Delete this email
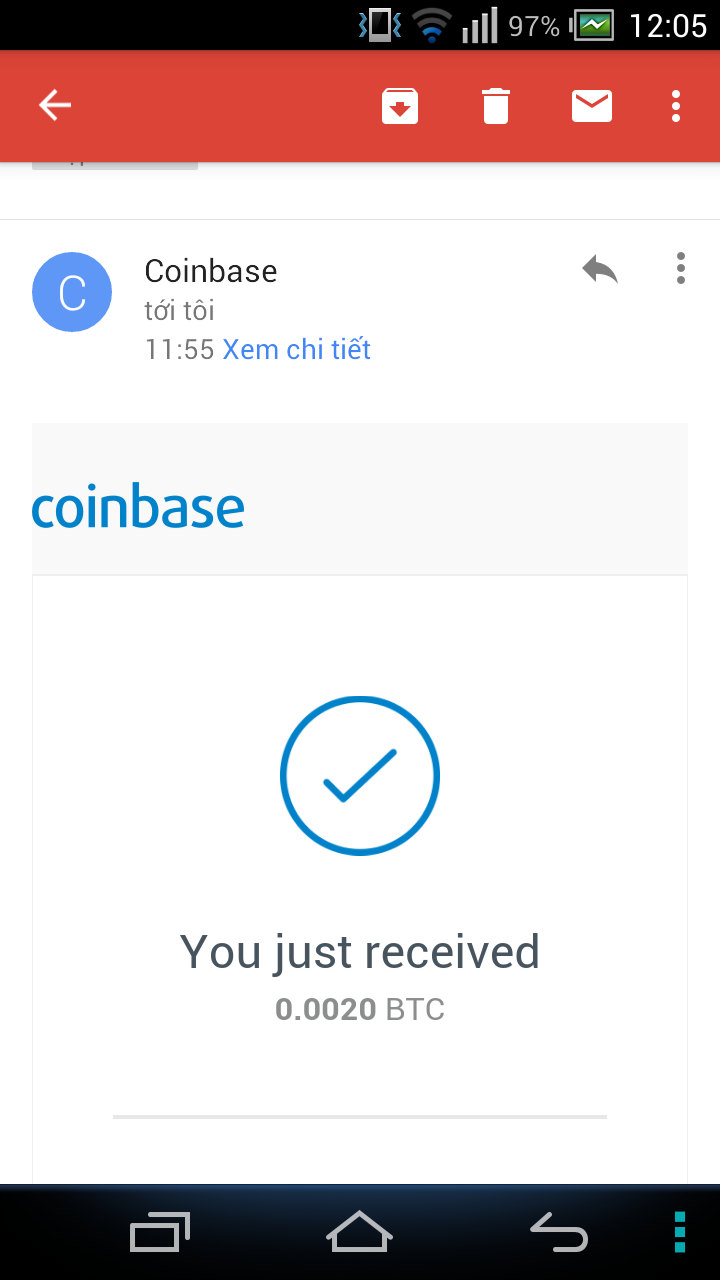This screenshot has height=1280, width=720. [496, 106]
